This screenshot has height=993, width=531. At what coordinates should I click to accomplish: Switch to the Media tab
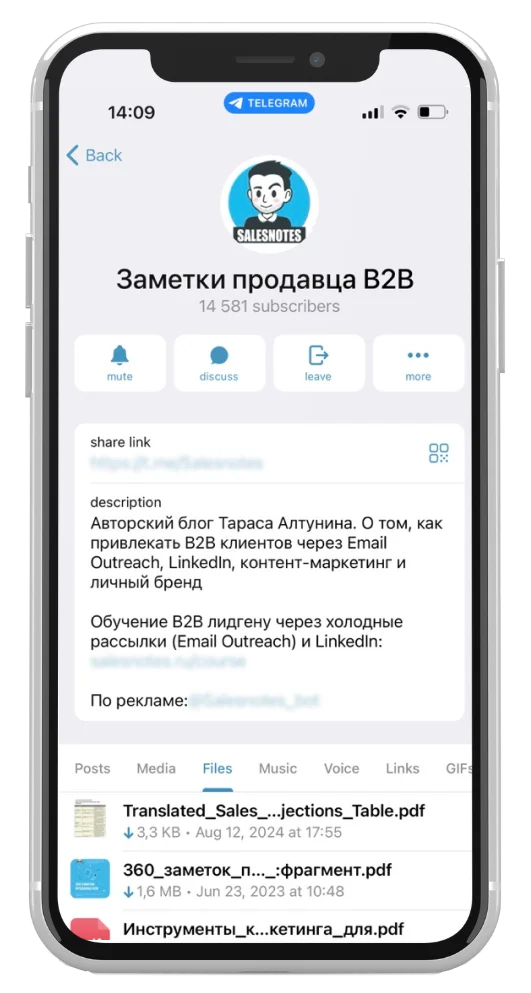(x=157, y=768)
